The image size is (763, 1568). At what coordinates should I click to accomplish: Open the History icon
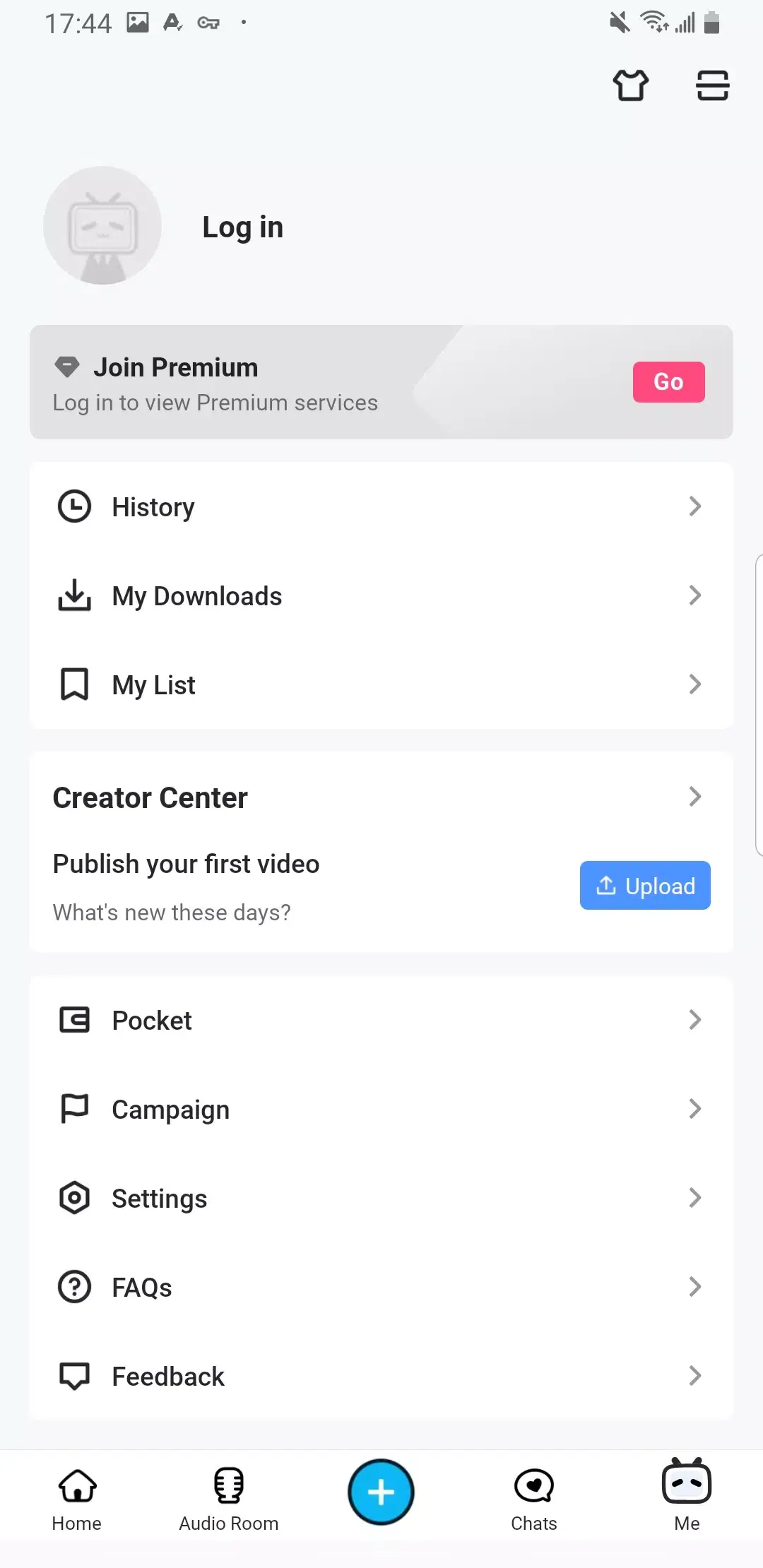tap(73, 506)
